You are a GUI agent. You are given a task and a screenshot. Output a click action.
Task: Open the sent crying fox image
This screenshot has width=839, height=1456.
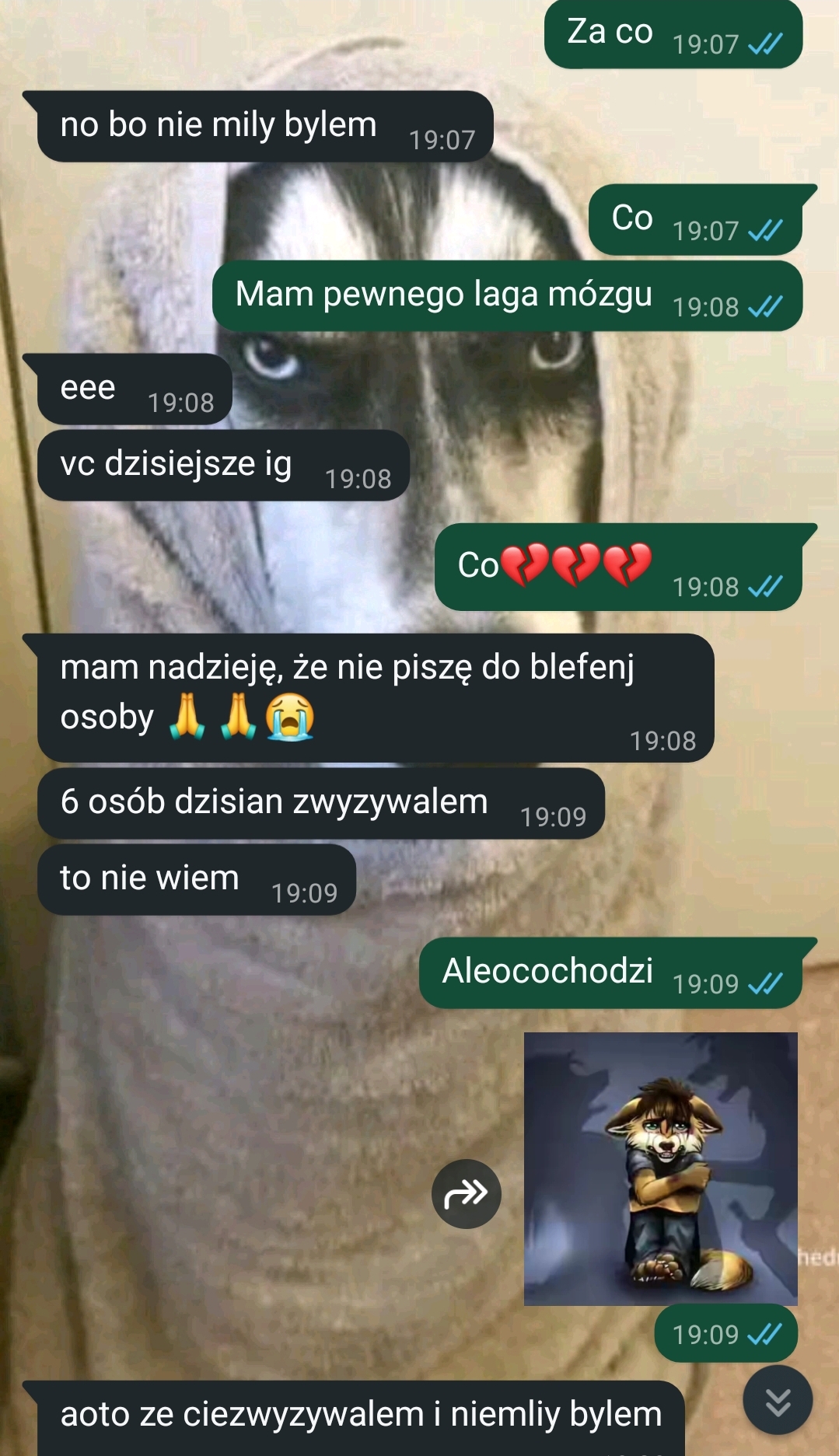pos(660,1168)
